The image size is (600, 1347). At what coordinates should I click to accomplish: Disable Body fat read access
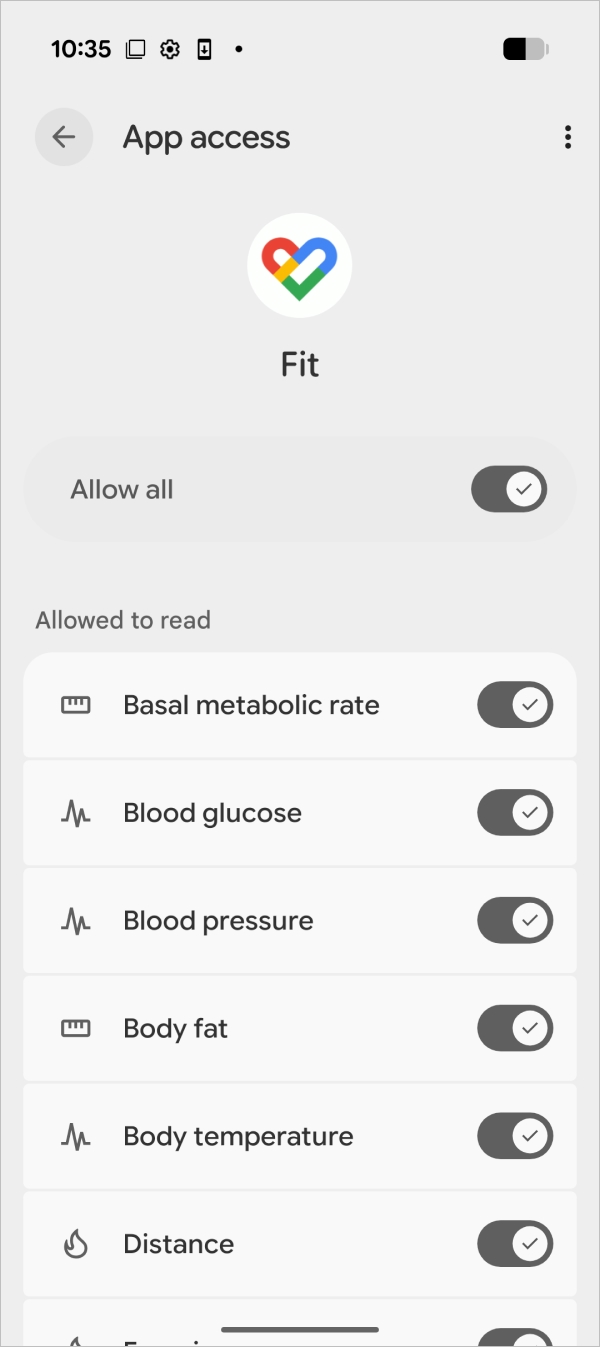(x=515, y=1028)
